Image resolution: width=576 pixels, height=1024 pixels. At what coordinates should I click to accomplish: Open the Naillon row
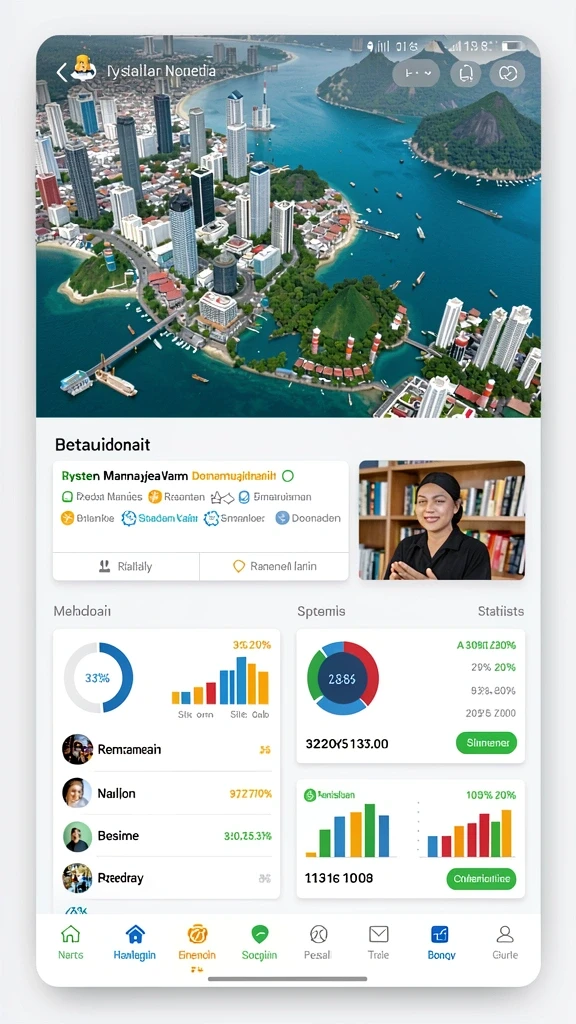167,793
